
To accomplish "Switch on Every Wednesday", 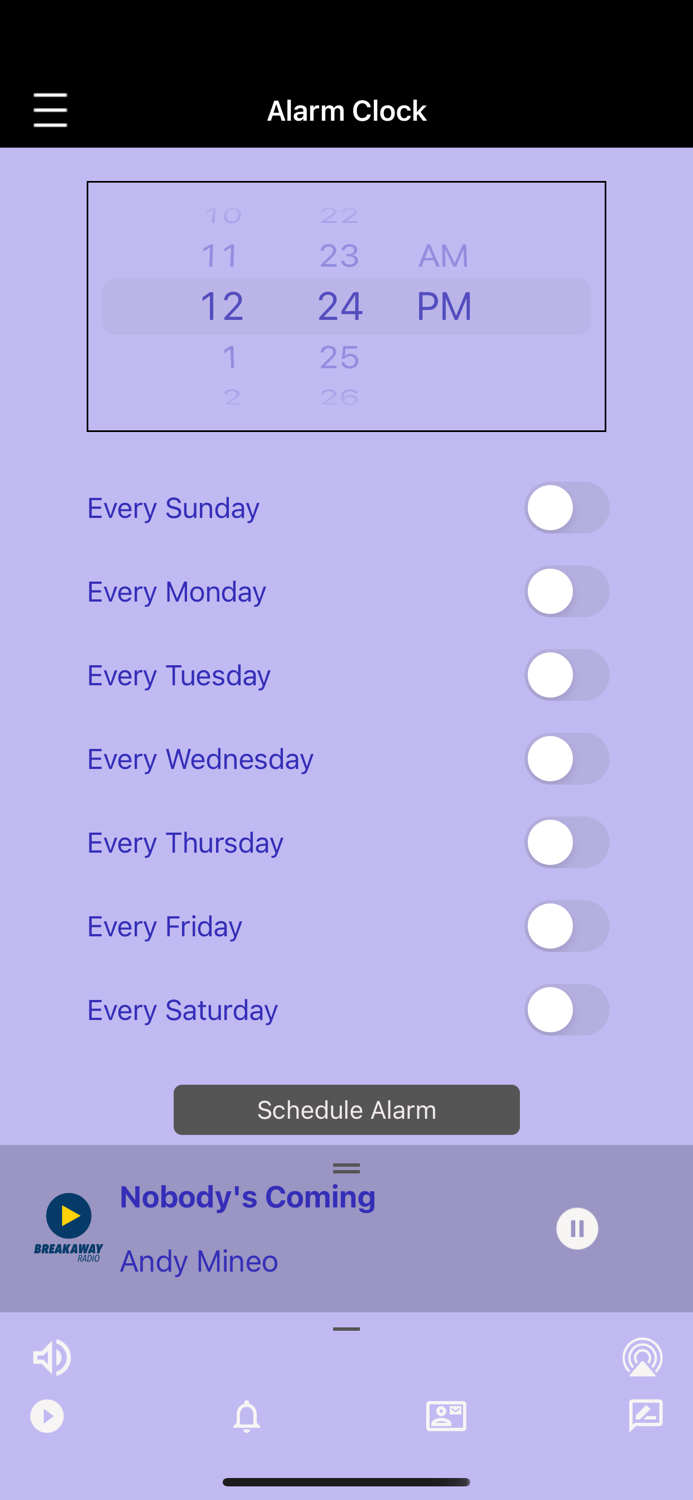I will pos(567,759).
